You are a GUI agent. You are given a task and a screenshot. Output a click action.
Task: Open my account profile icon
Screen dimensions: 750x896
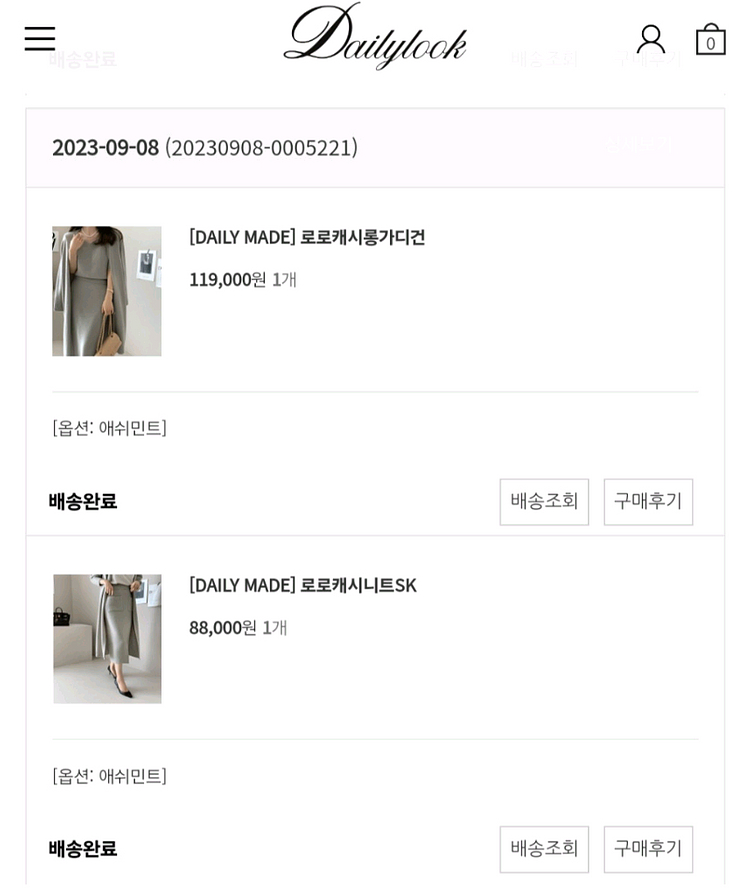click(650, 39)
